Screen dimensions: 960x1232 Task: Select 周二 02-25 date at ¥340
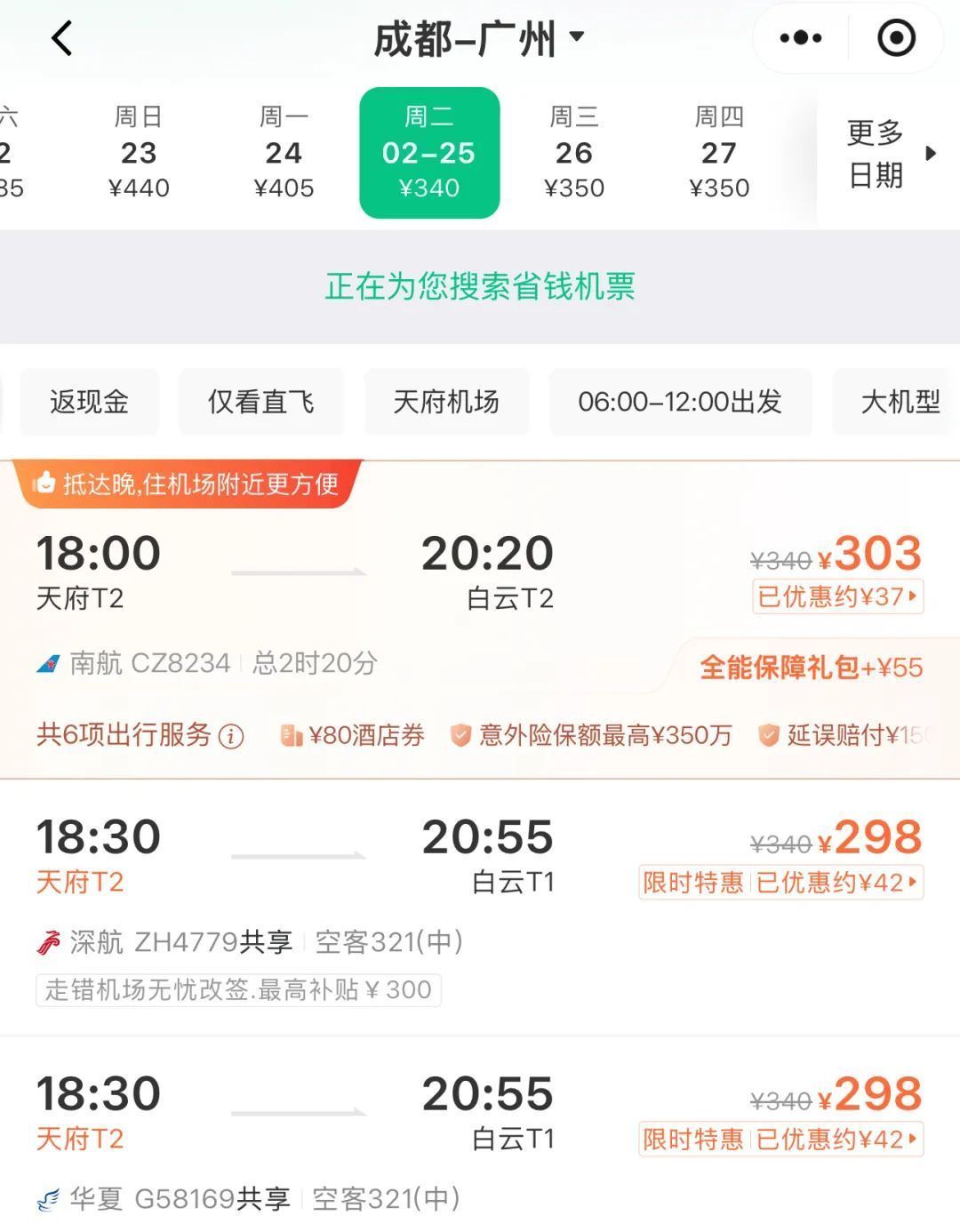(429, 152)
